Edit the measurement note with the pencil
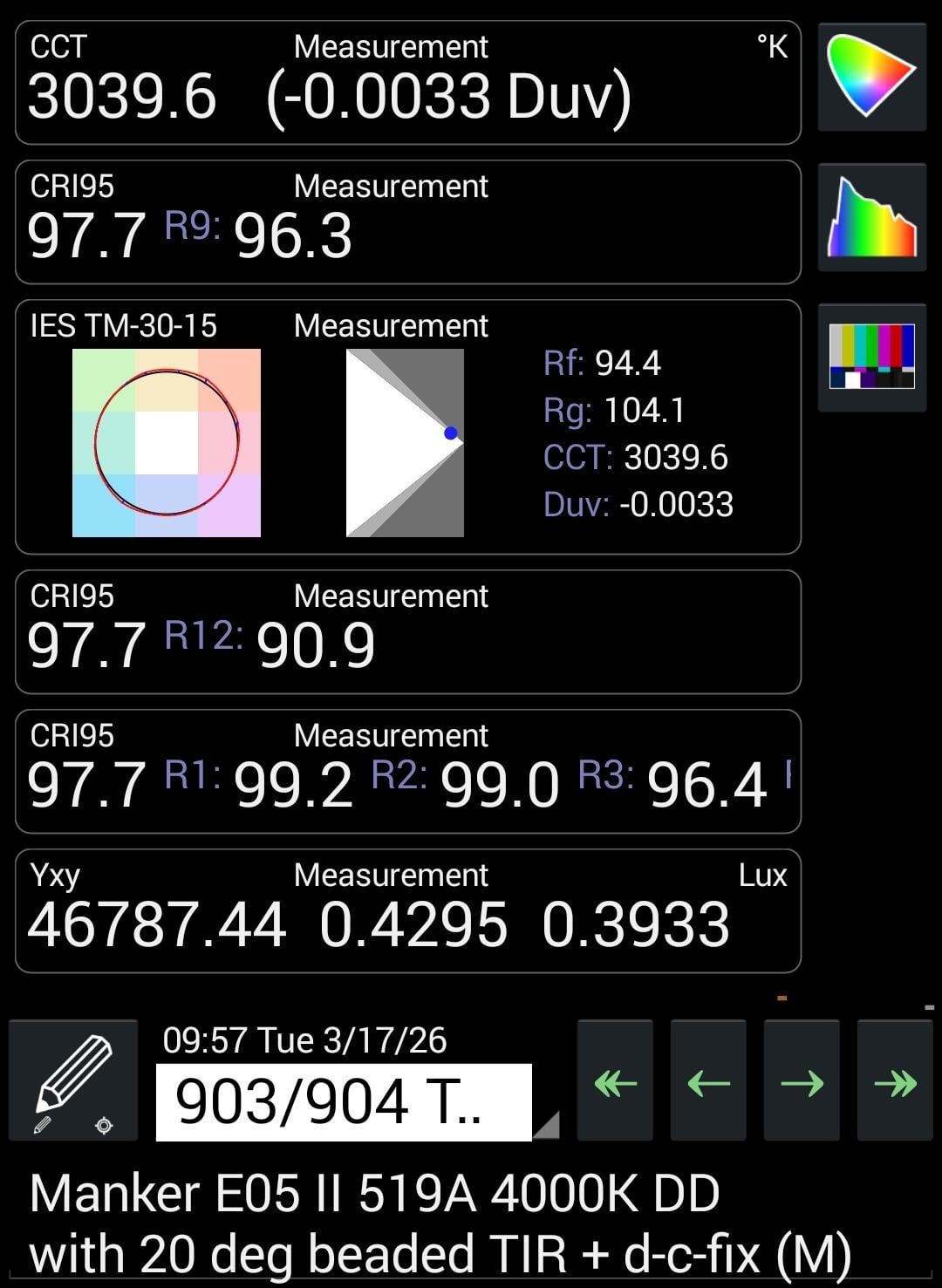Viewport: 942px width, 1288px height. [73, 1080]
